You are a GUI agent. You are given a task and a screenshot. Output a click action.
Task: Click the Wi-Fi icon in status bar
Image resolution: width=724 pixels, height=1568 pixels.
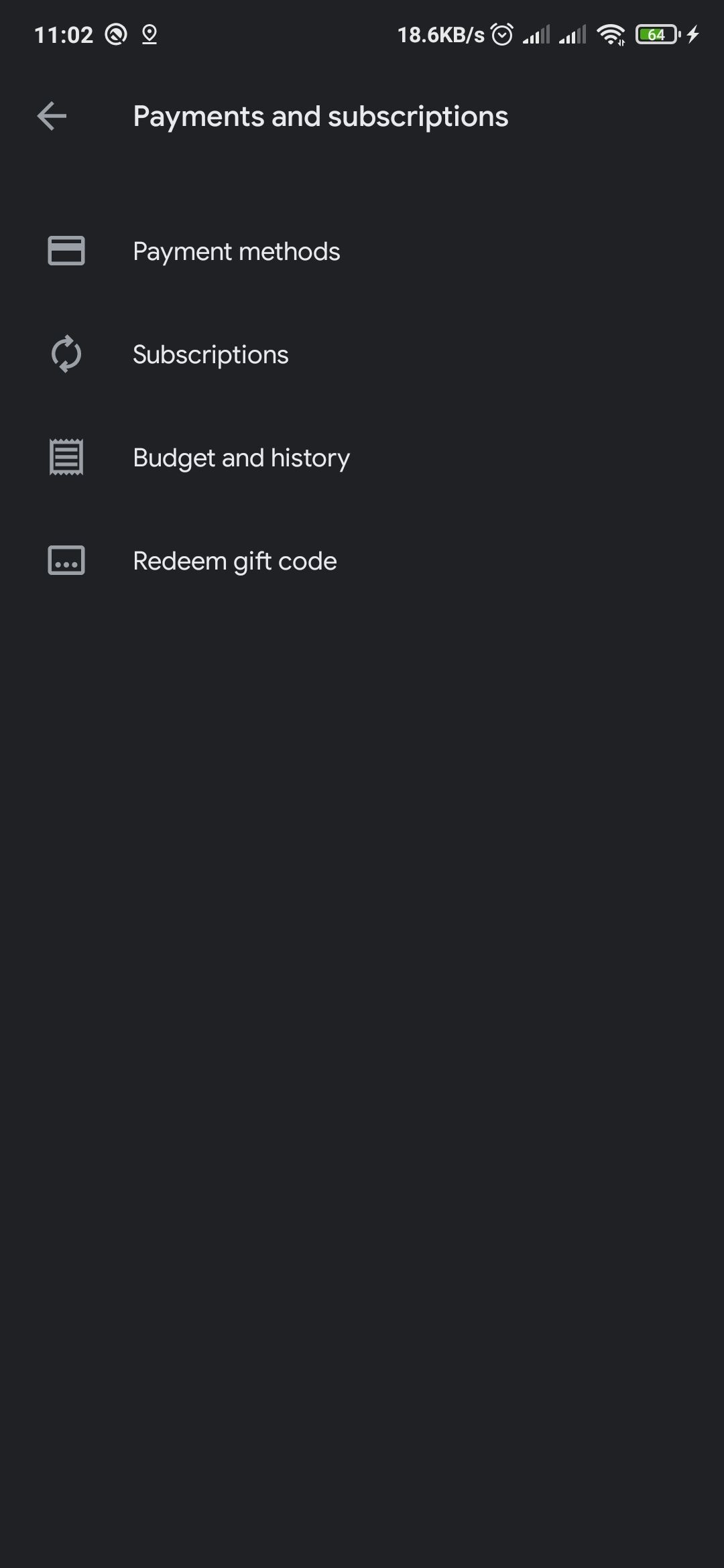click(609, 35)
